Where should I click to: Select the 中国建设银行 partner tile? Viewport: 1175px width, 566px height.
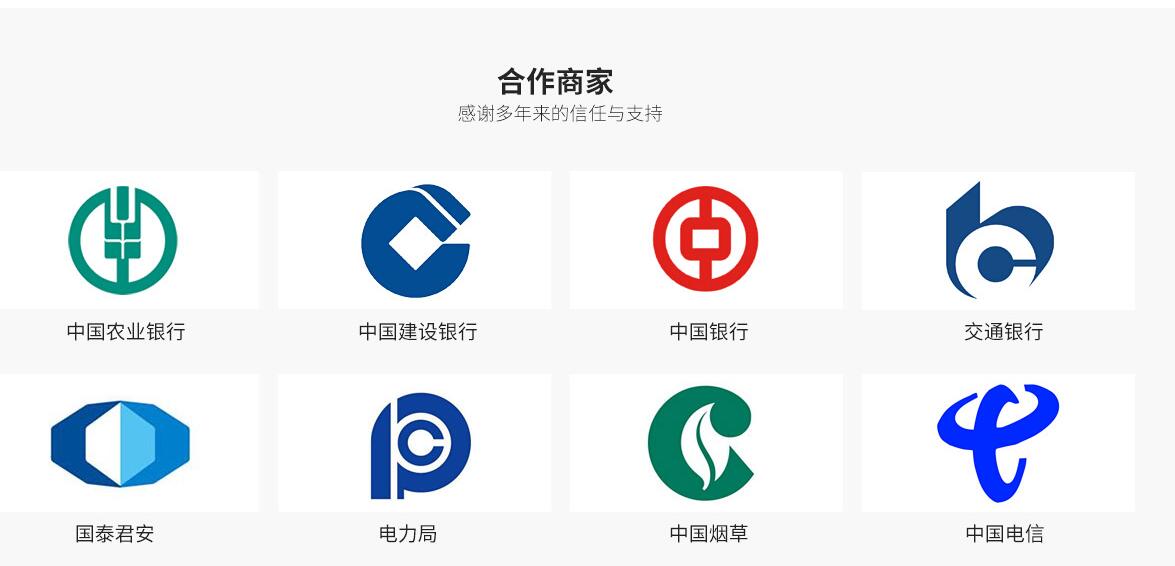pyautogui.click(x=415, y=241)
